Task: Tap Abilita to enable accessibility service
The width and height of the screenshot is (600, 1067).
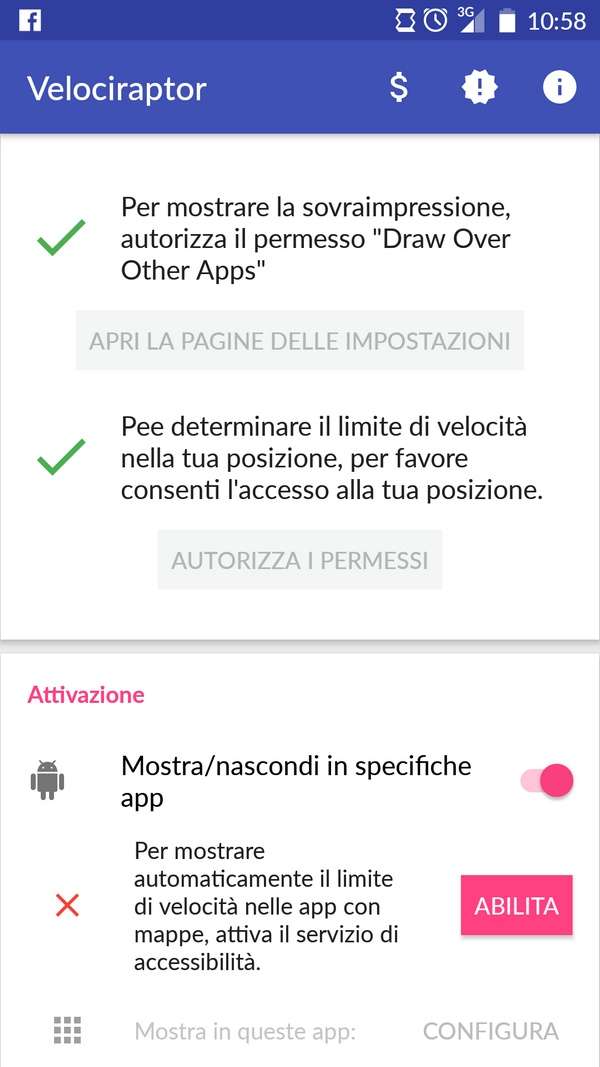Action: [516, 906]
